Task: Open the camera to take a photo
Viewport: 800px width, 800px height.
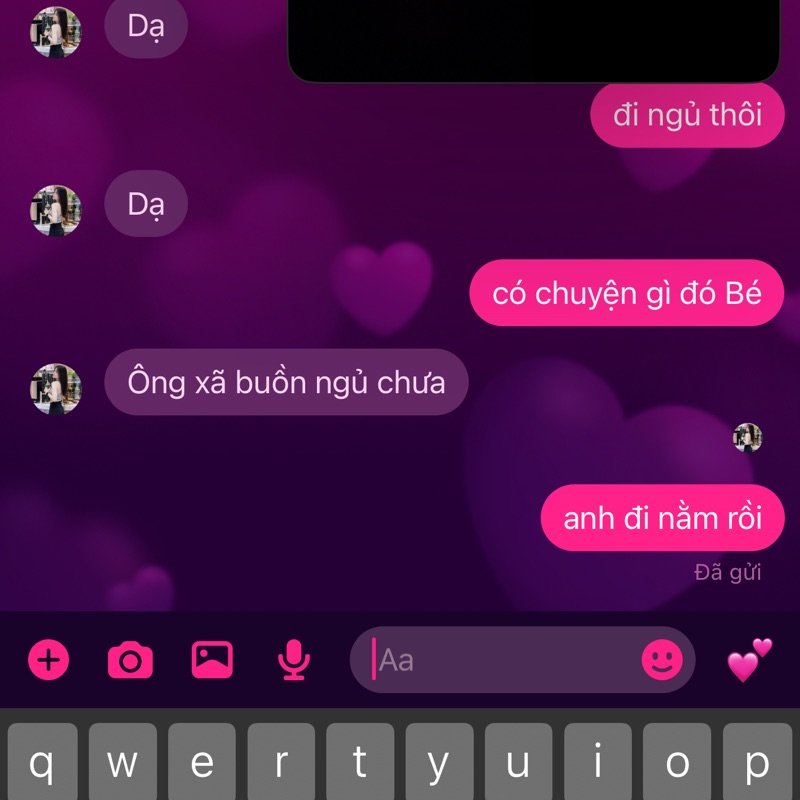Action: (x=130, y=660)
